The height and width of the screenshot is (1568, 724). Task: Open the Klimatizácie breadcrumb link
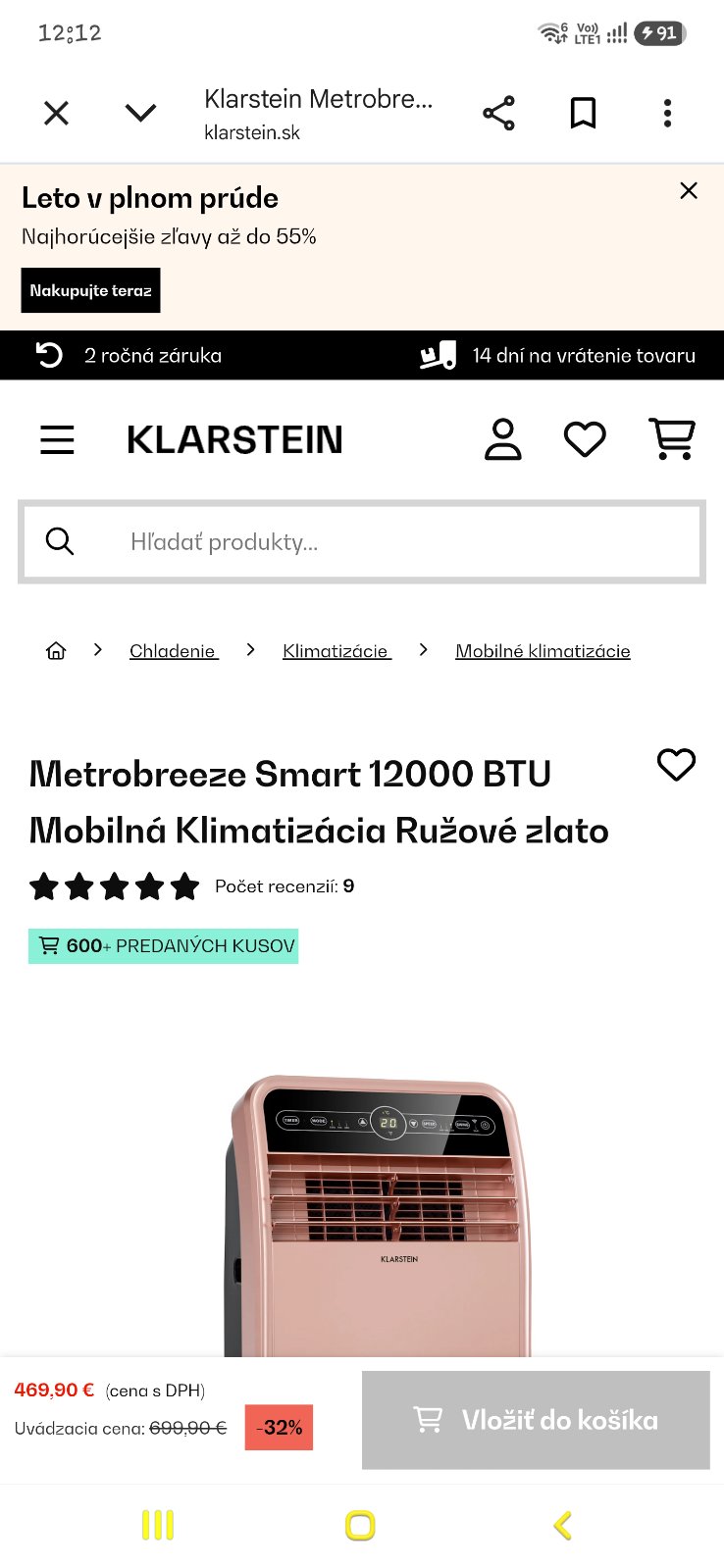(336, 651)
